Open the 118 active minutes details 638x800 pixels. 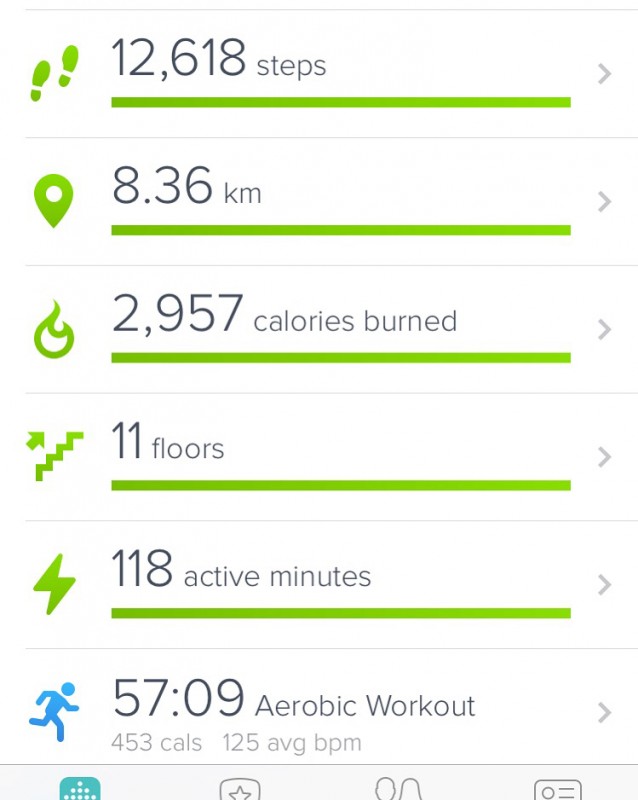(x=320, y=584)
